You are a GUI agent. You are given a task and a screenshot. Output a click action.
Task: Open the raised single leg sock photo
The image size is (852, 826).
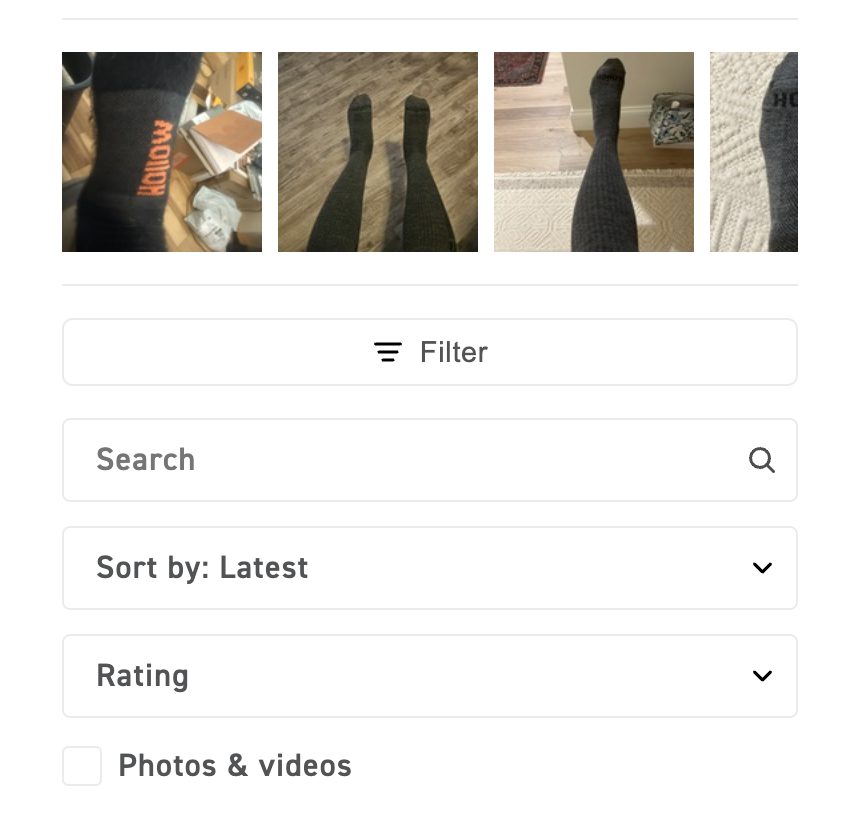pyautogui.click(x=594, y=152)
